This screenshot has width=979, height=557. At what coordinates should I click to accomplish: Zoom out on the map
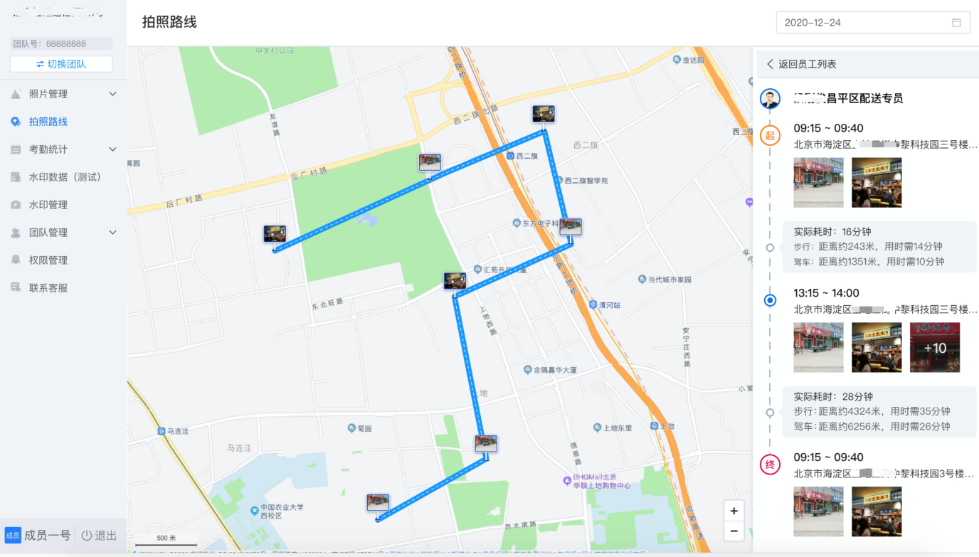point(734,532)
